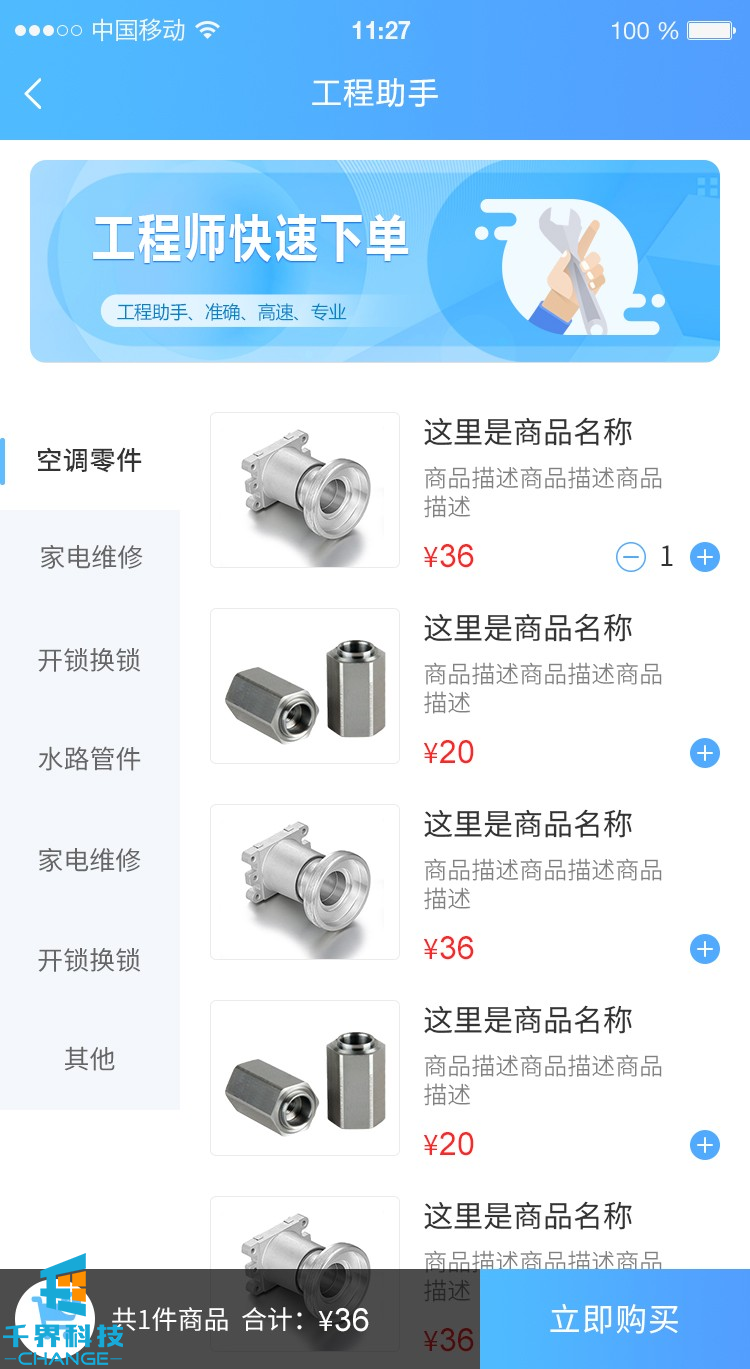Switch to the 水路管件 category

[89, 759]
